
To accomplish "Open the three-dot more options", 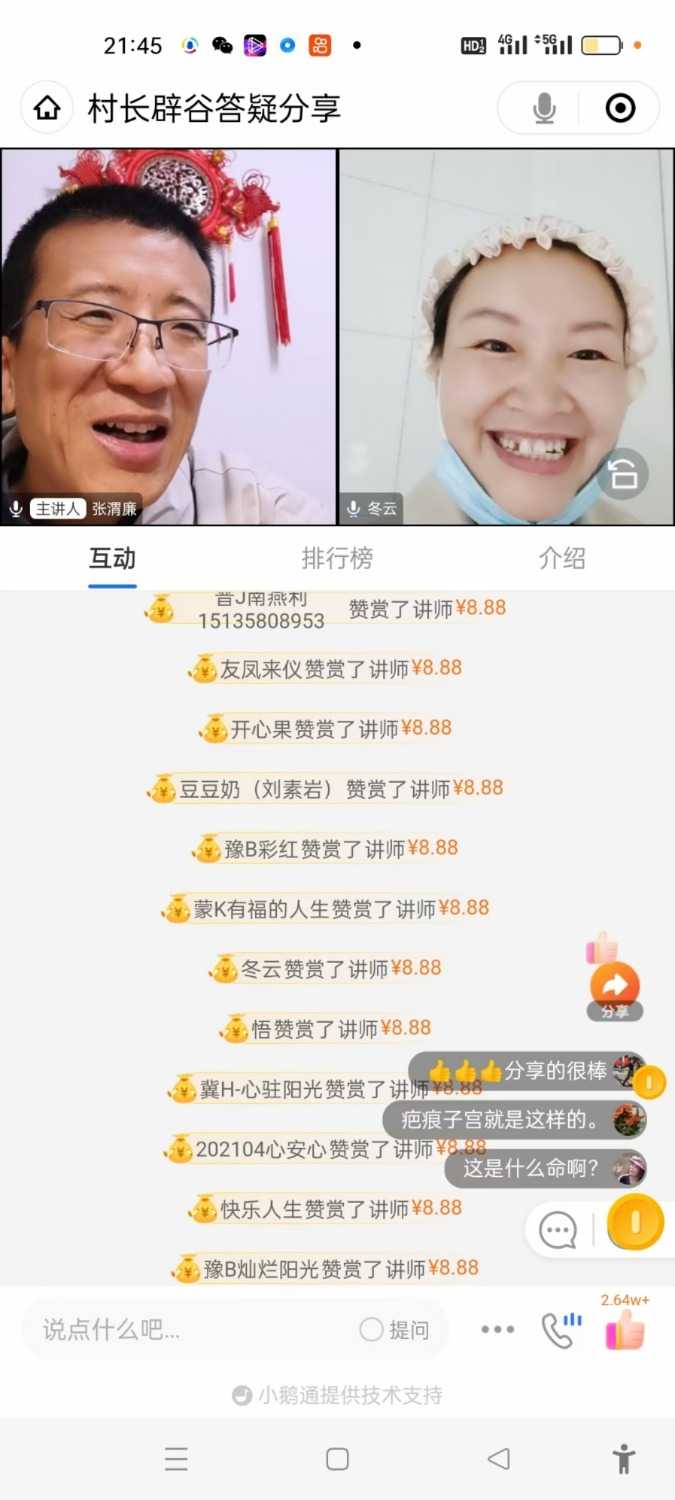I will pyautogui.click(x=497, y=1330).
